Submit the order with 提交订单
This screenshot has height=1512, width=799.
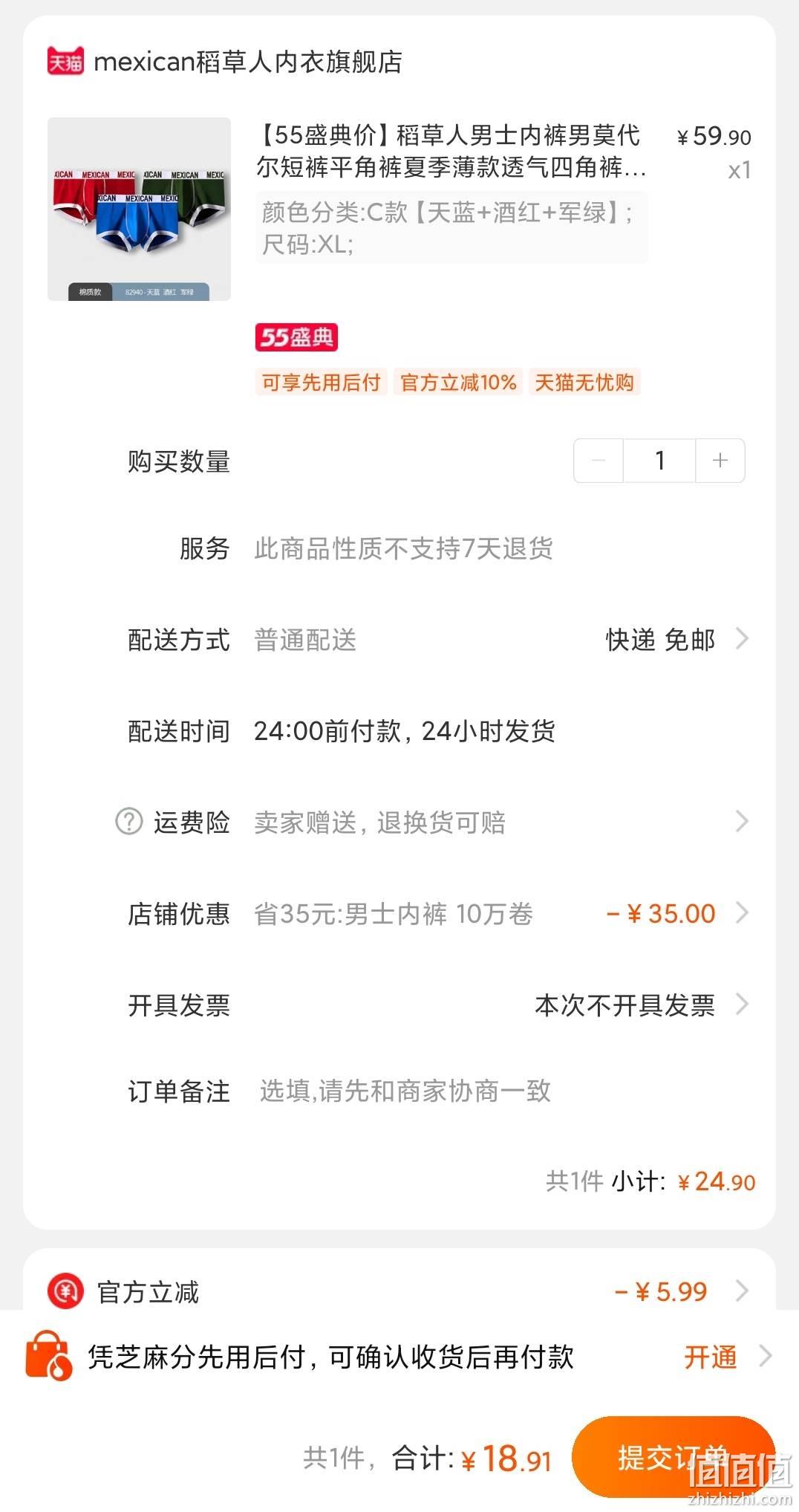click(672, 1458)
